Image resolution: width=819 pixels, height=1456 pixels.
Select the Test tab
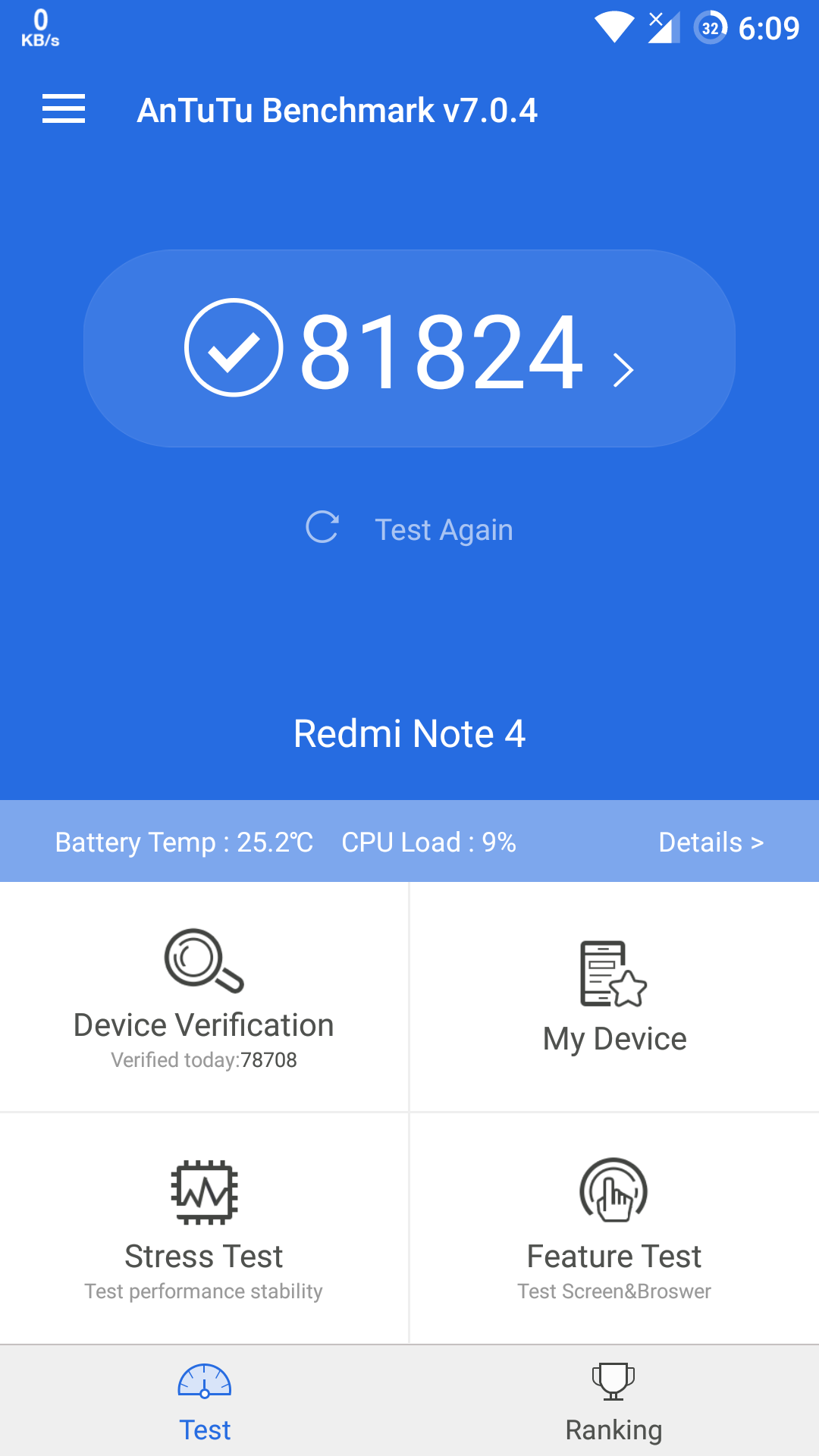click(205, 1401)
